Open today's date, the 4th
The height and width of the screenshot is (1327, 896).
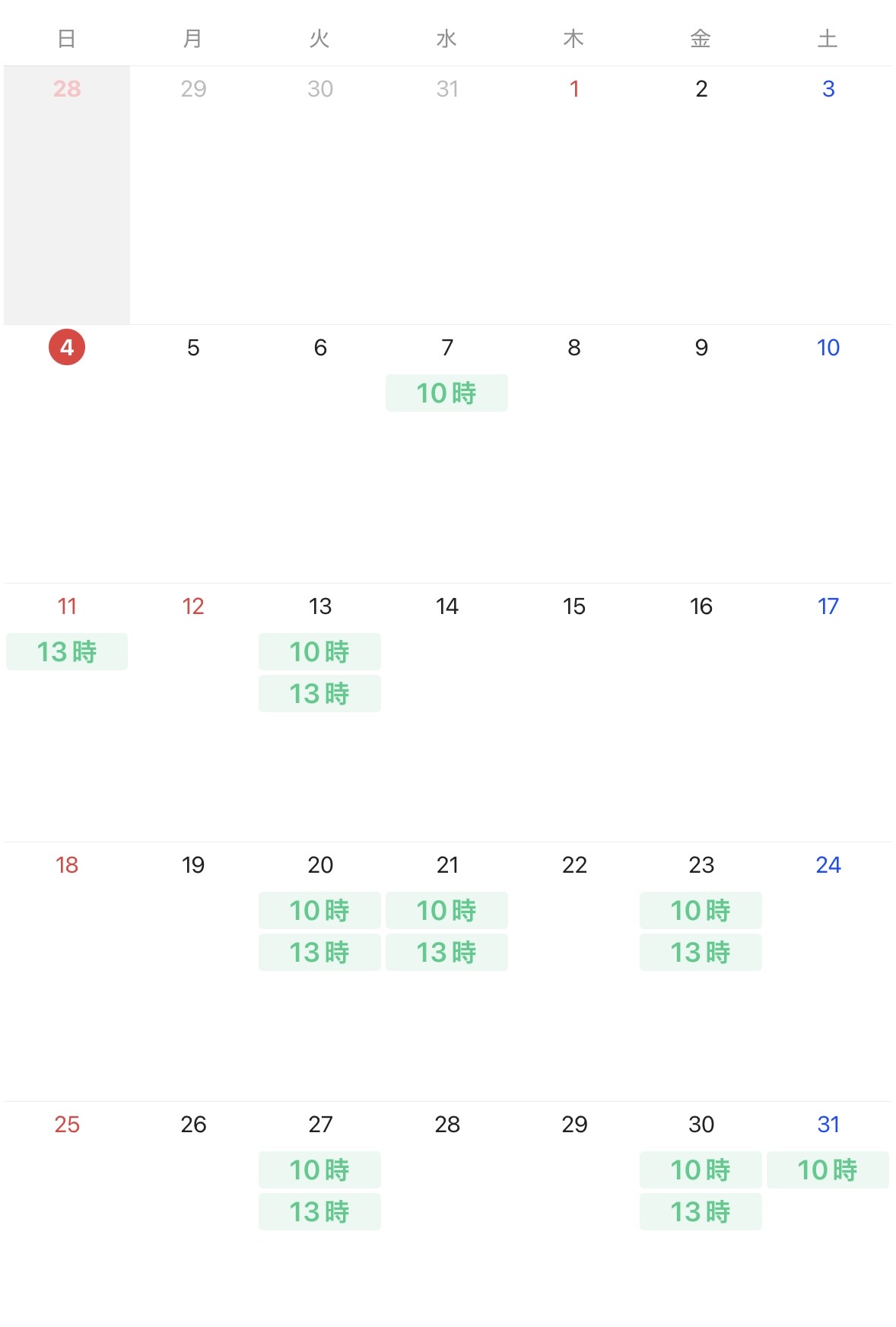pos(67,348)
